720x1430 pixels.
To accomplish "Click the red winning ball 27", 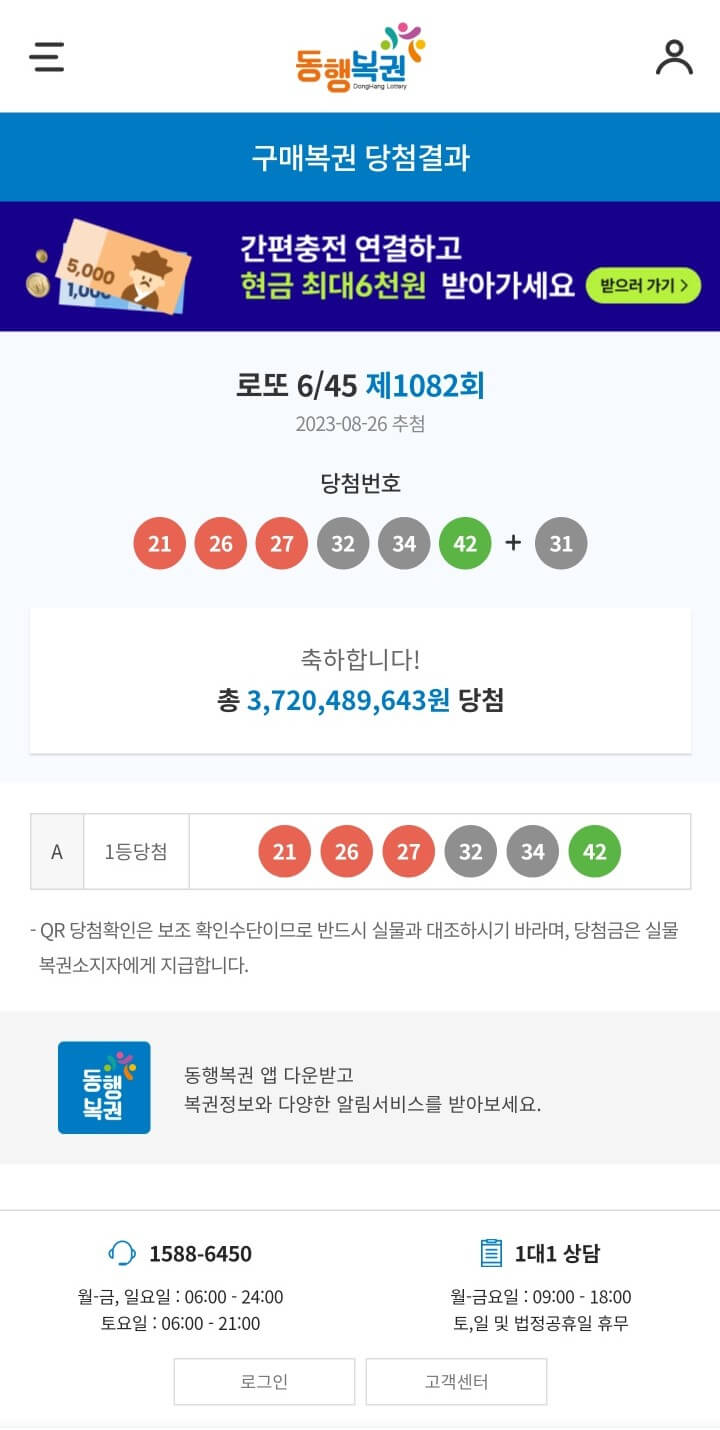I will 282,543.
